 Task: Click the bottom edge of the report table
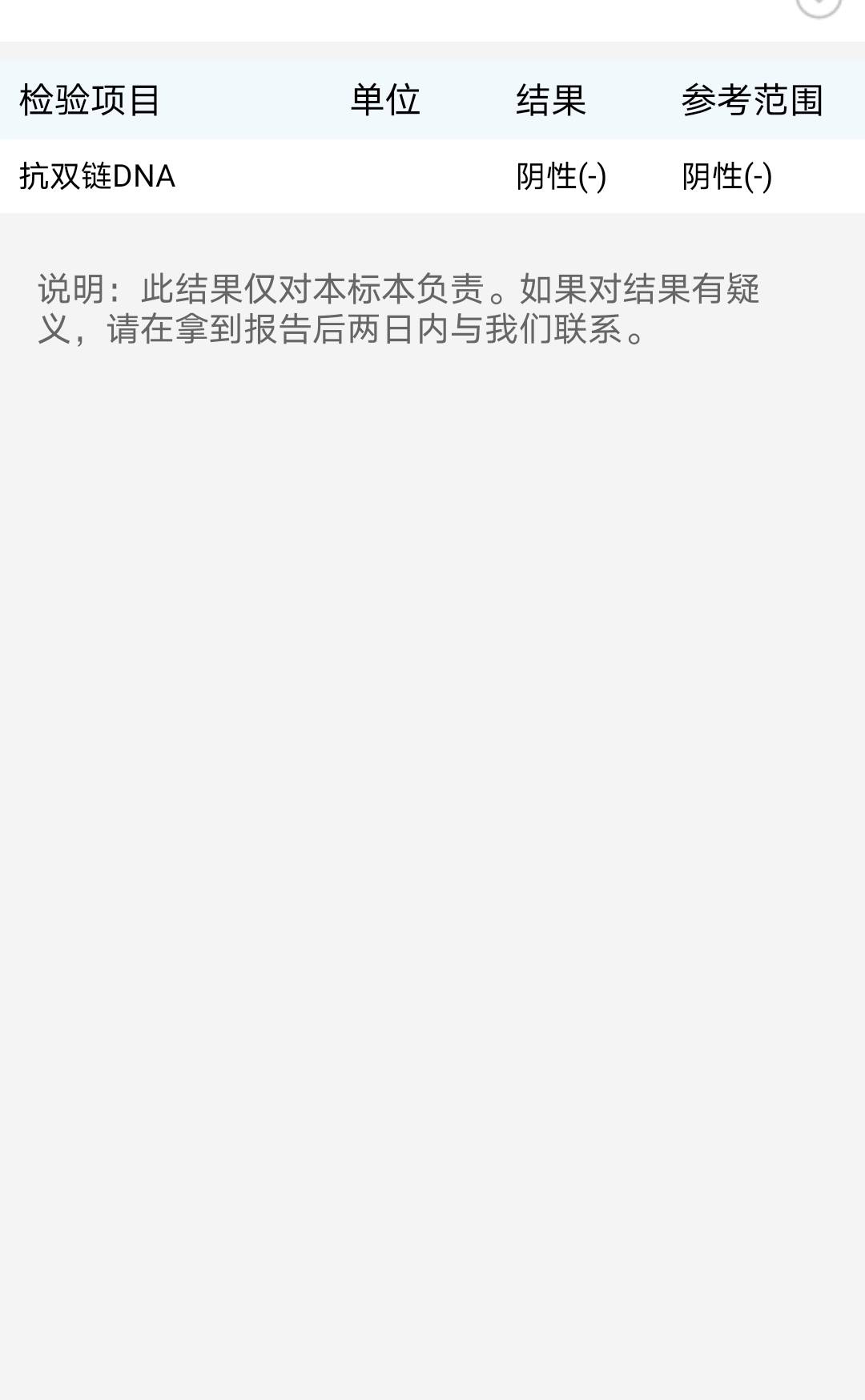[432, 210]
